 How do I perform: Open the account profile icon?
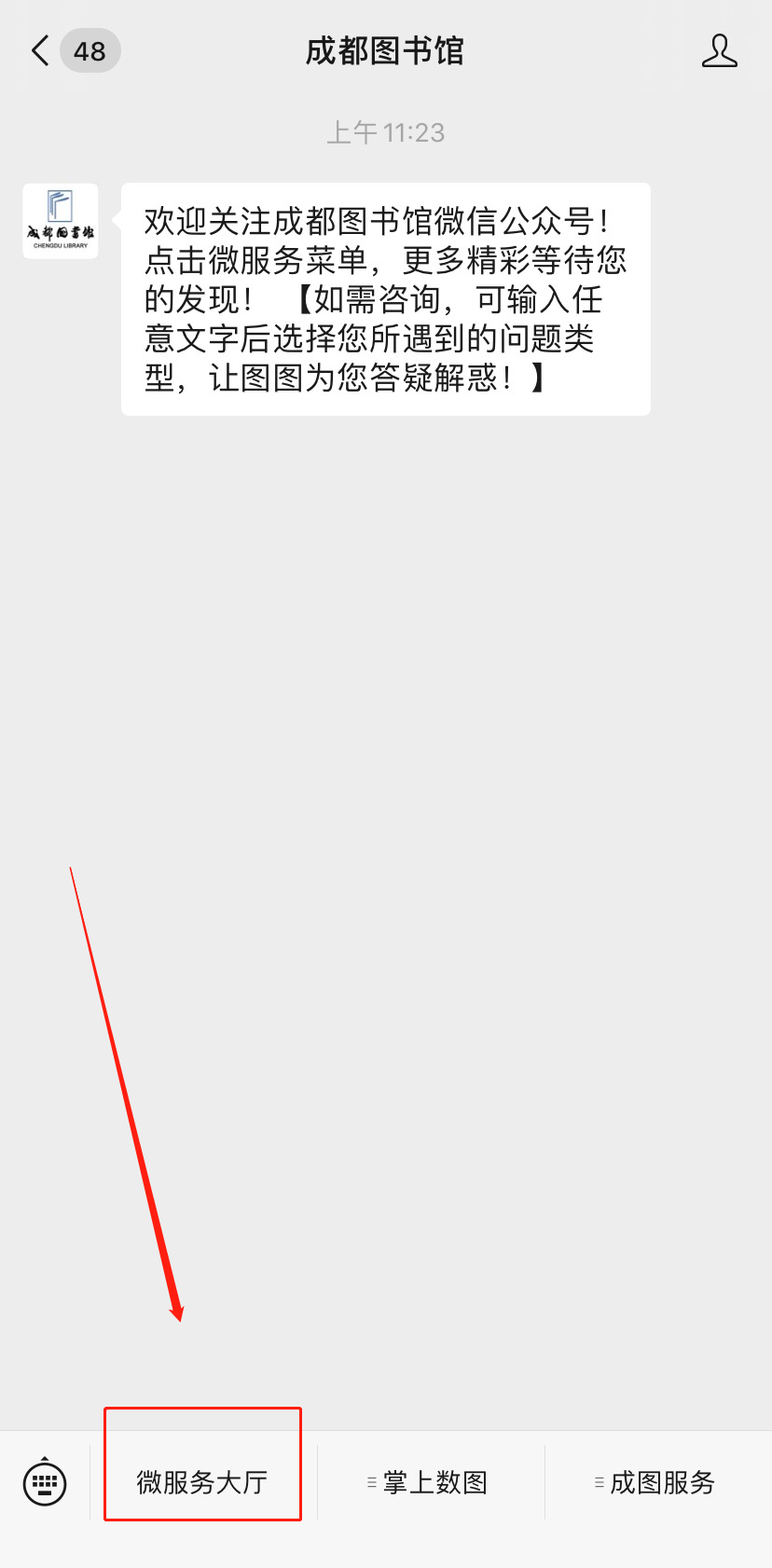[719, 51]
